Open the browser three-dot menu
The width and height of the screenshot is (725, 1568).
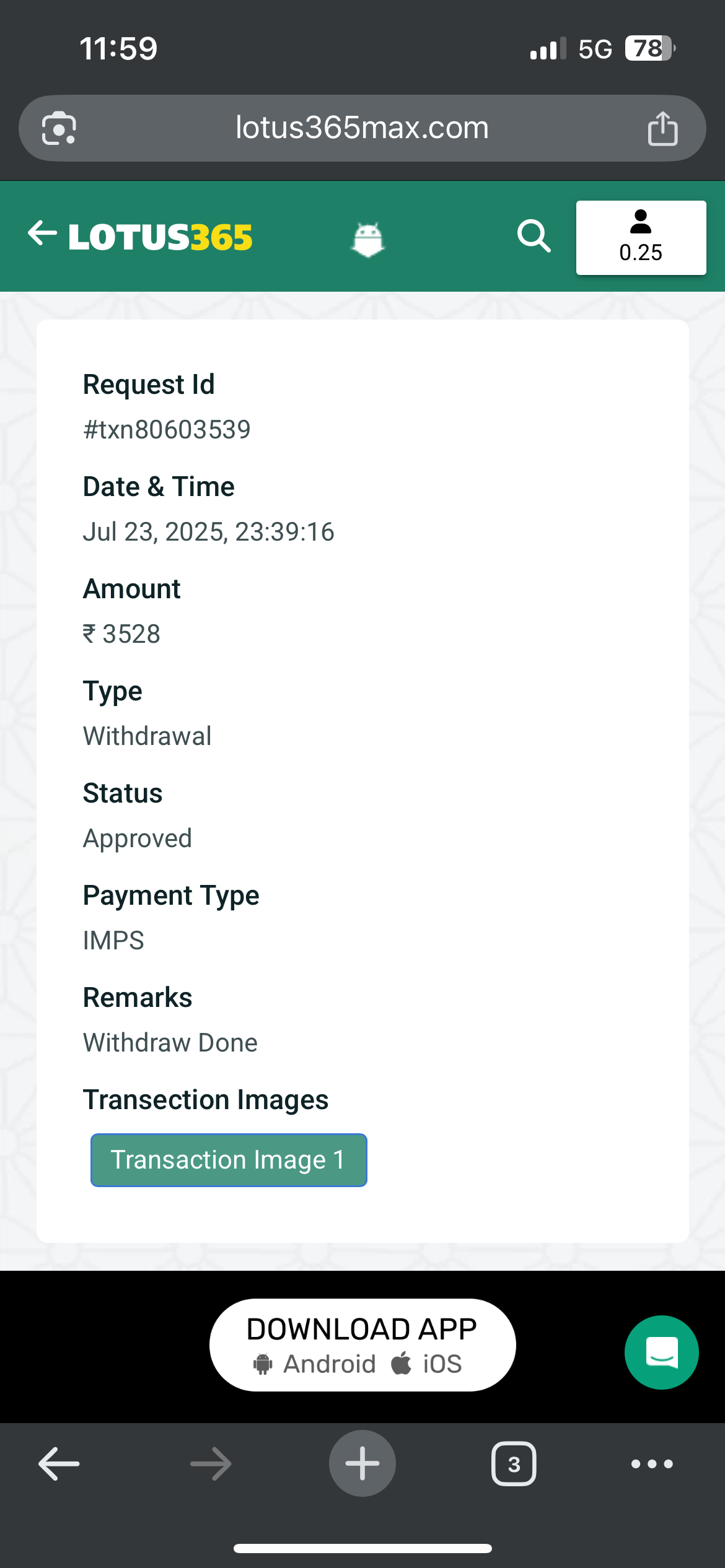(x=652, y=1464)
